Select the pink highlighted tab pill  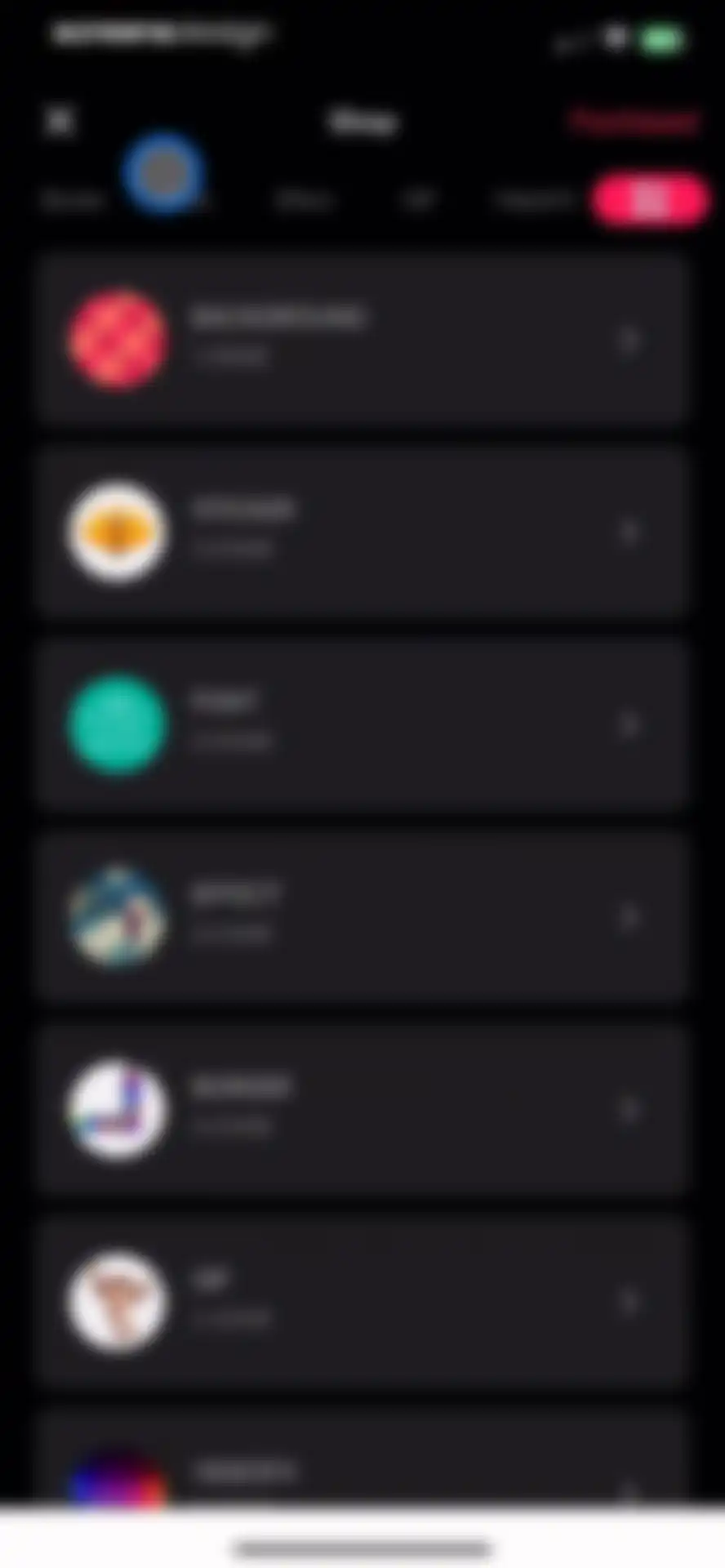point(651,199)
